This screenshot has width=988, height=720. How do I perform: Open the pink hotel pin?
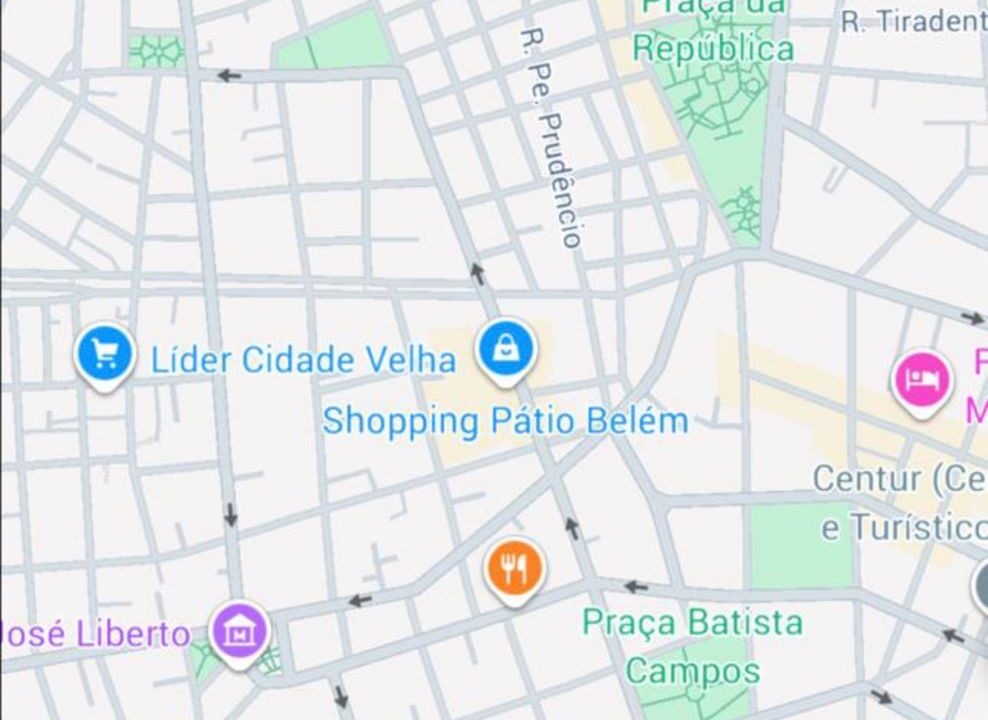[921, 379]
